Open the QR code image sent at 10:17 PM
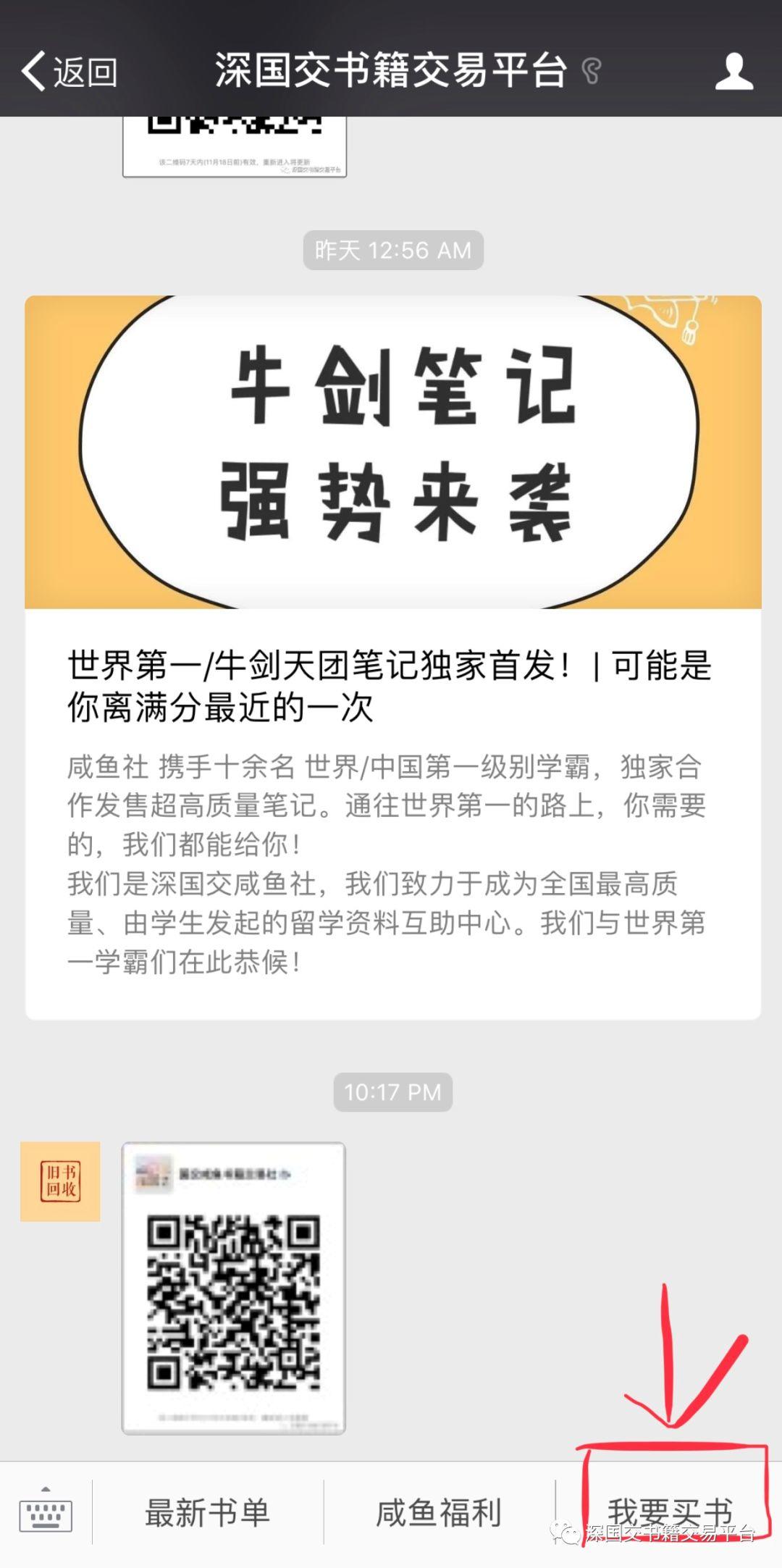 coord(233,1288)
